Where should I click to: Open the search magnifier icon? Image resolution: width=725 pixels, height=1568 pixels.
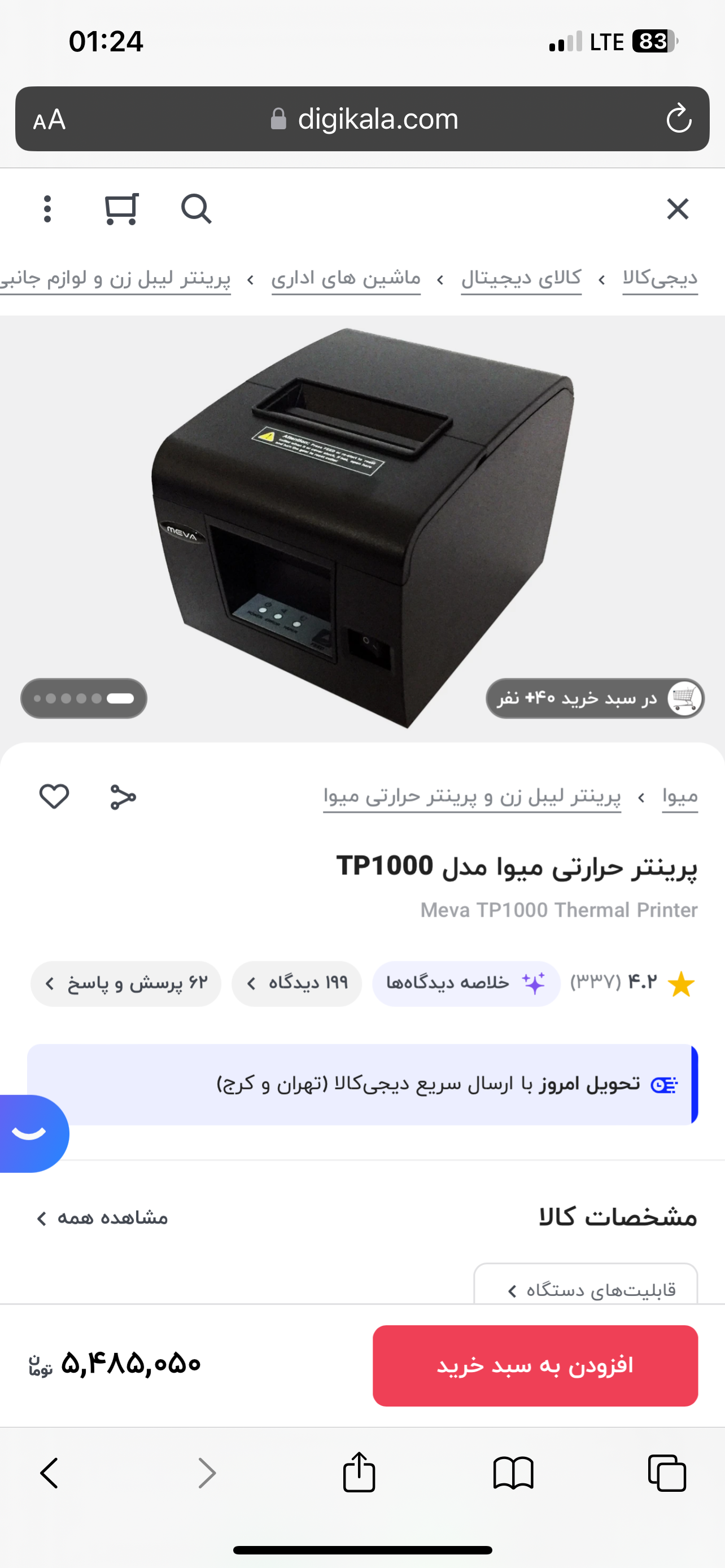tap(196, 209)
